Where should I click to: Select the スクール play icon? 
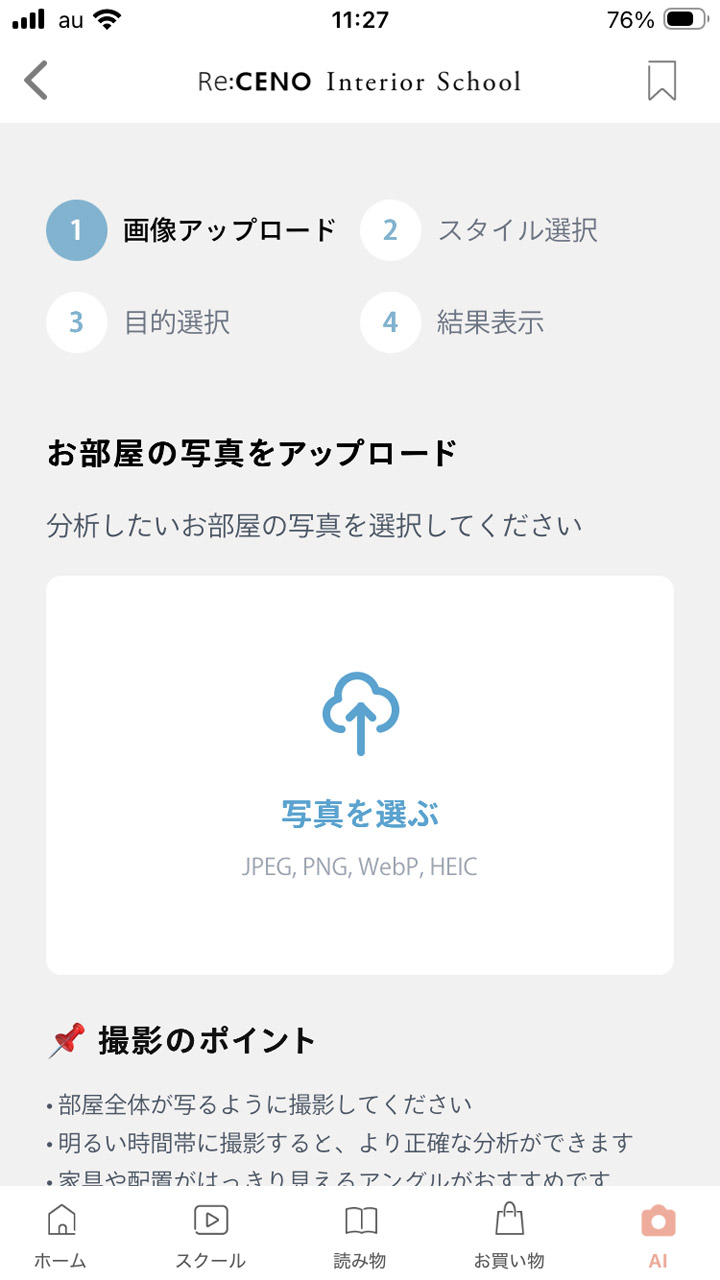[x=210, y=1222]
